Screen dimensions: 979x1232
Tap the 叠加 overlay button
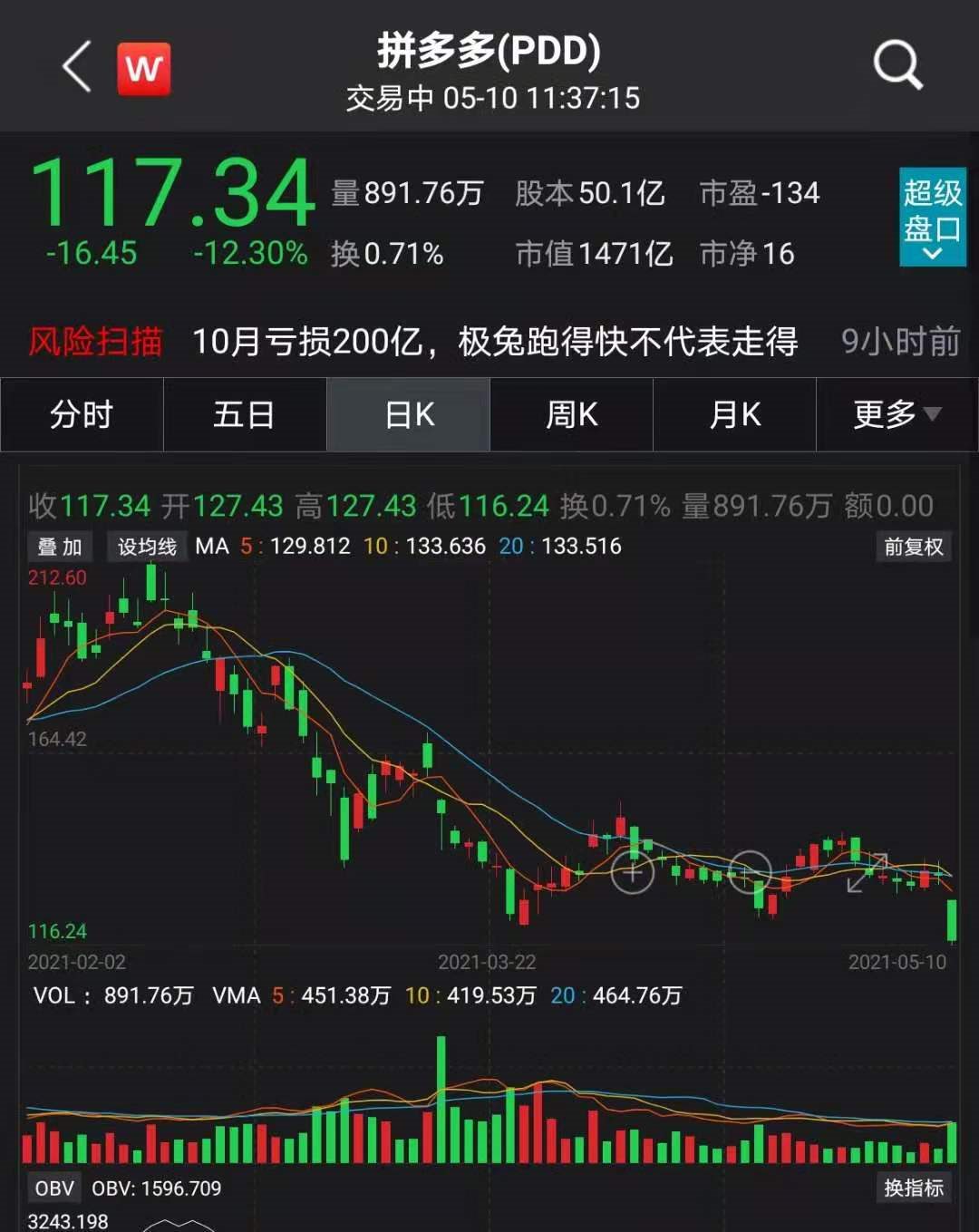click(x=60, y=547)
